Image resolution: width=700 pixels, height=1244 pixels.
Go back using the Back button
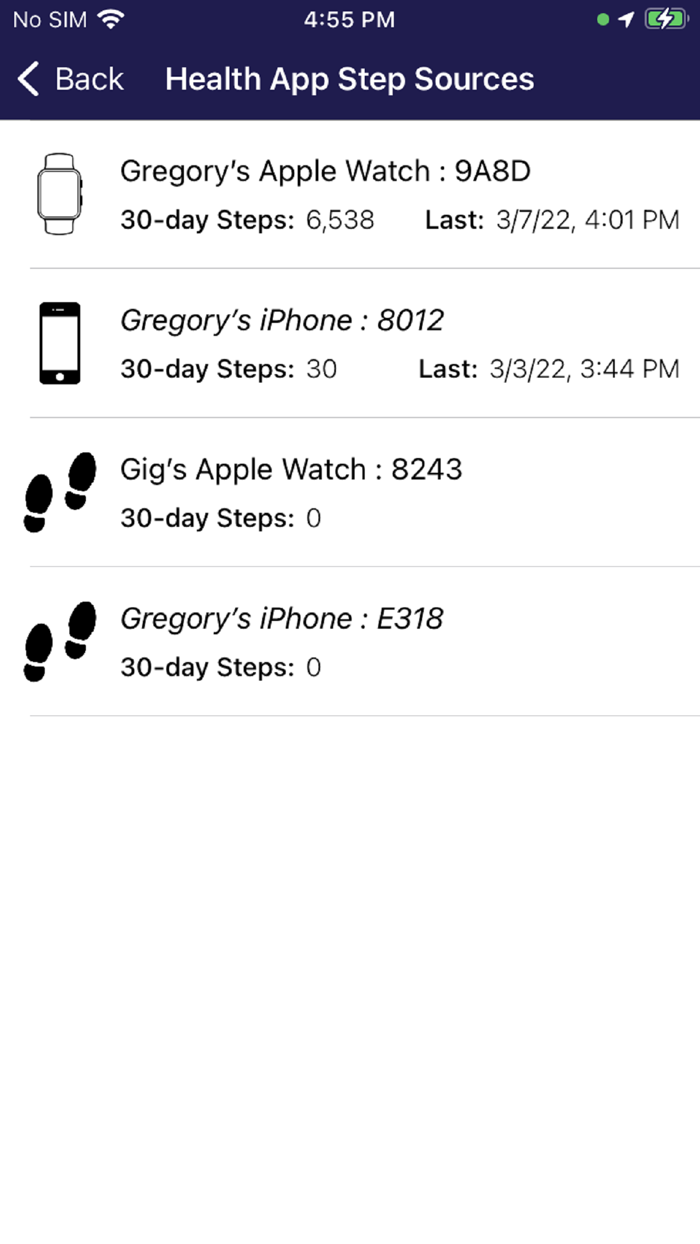tap(70, 79)
